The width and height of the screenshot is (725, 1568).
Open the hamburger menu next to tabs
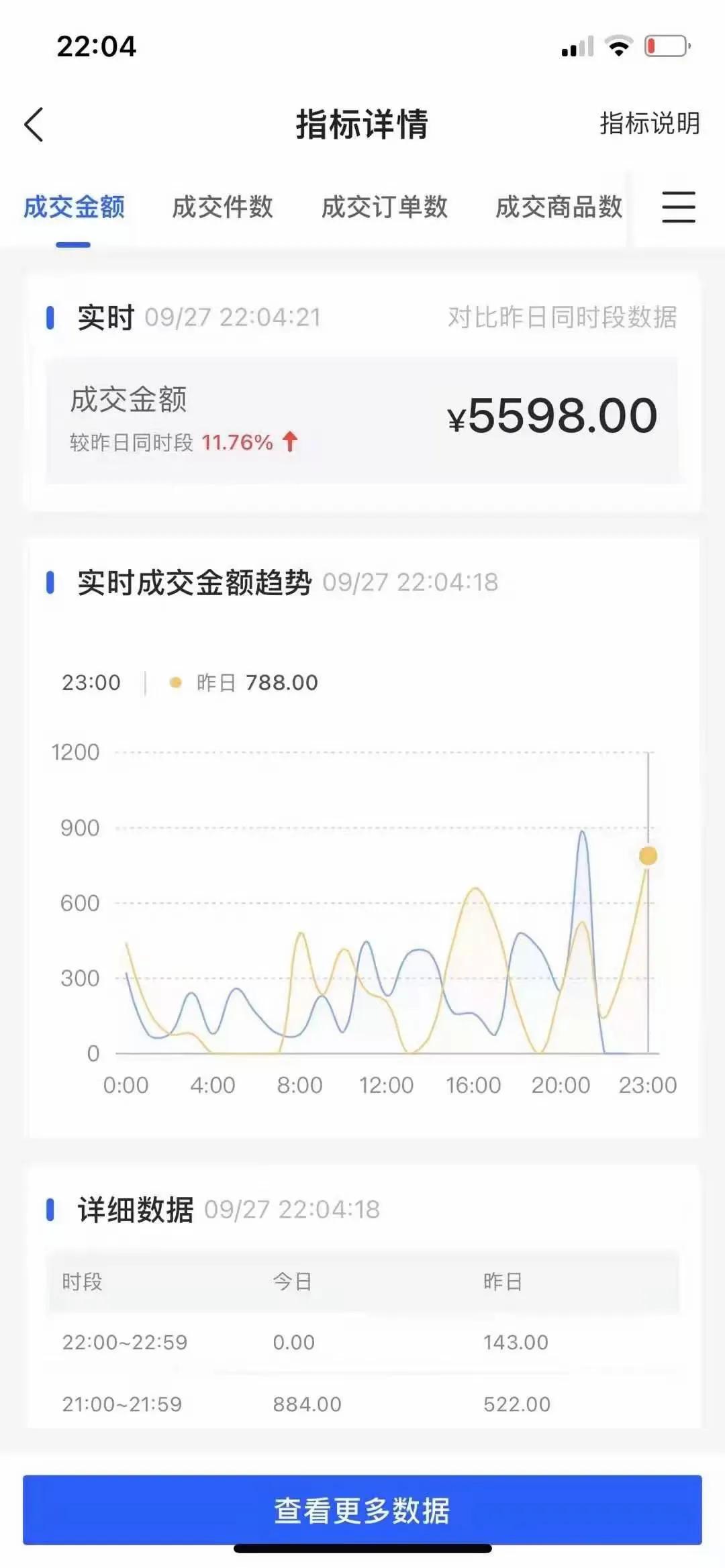[x=678, y=208]
